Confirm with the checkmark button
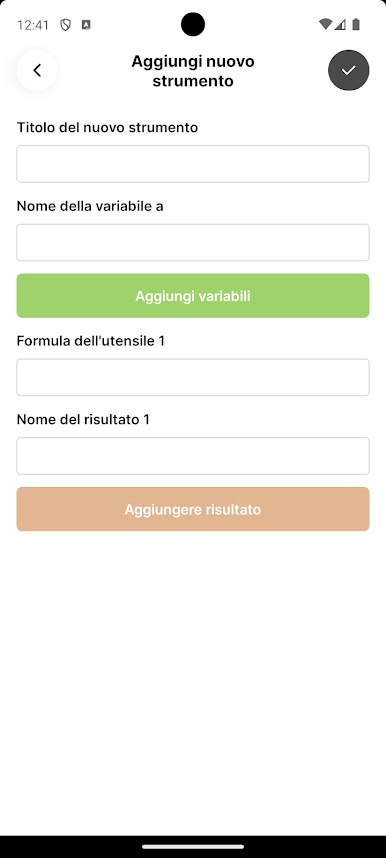Image resolution: width=386 pixels, height=858 pixels. [x=349, y=70]
